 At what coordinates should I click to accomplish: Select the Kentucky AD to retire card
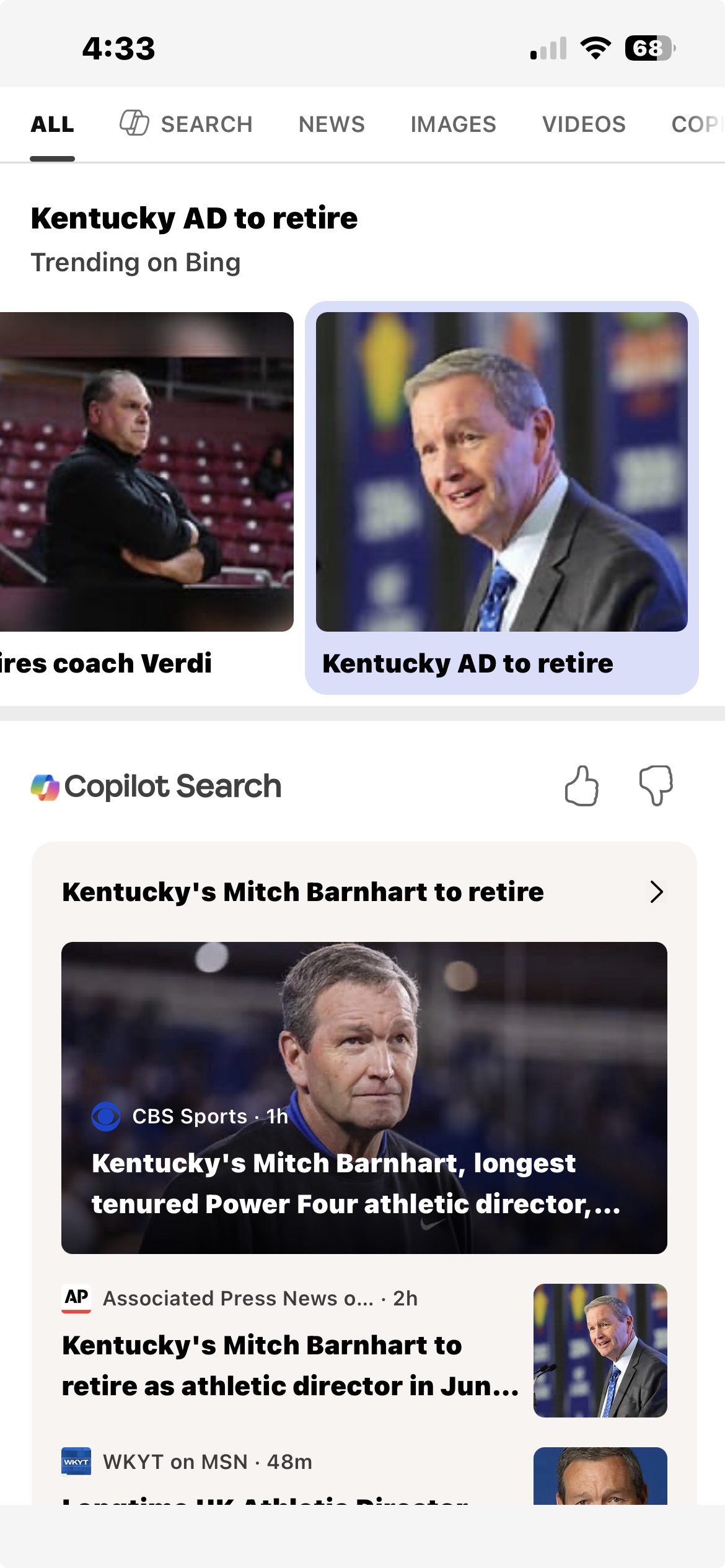tap(501, 495)
